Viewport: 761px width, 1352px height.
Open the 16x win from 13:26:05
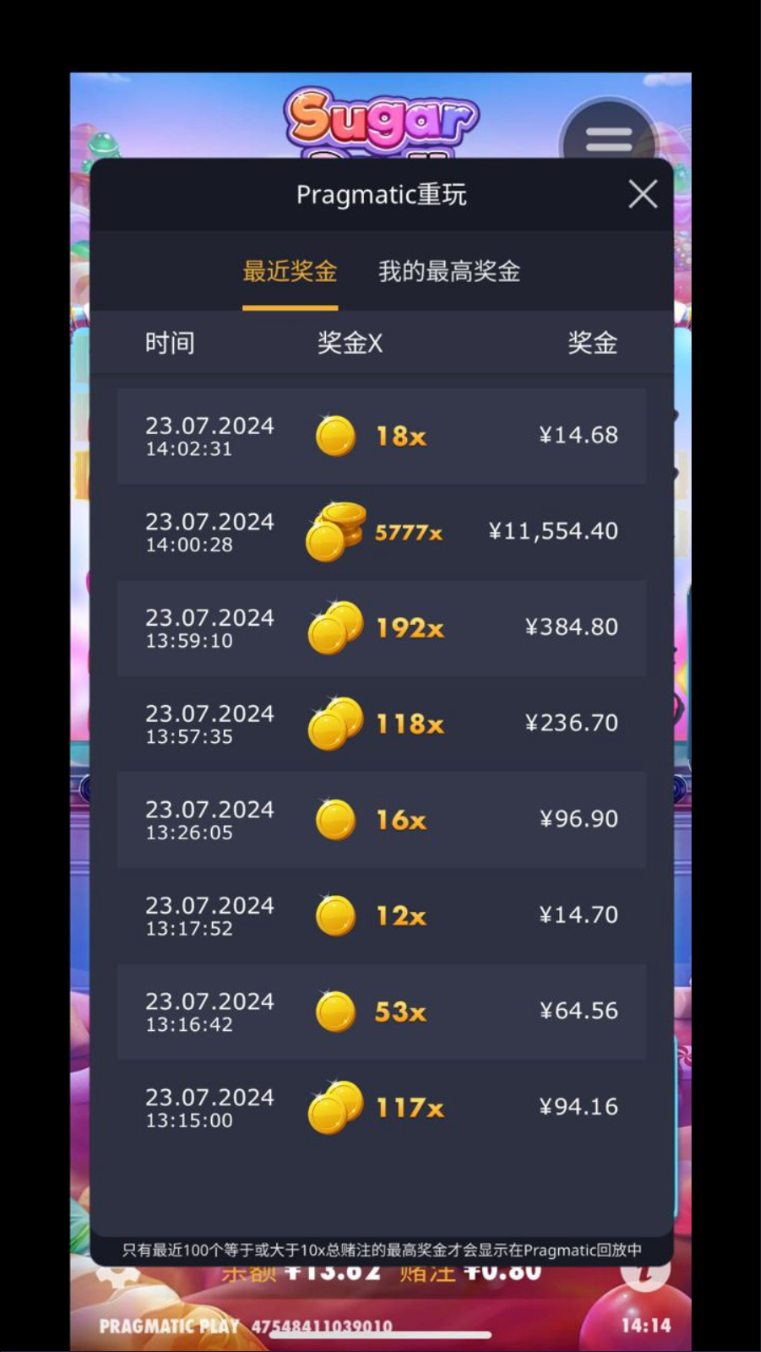(x=381, y=820)
